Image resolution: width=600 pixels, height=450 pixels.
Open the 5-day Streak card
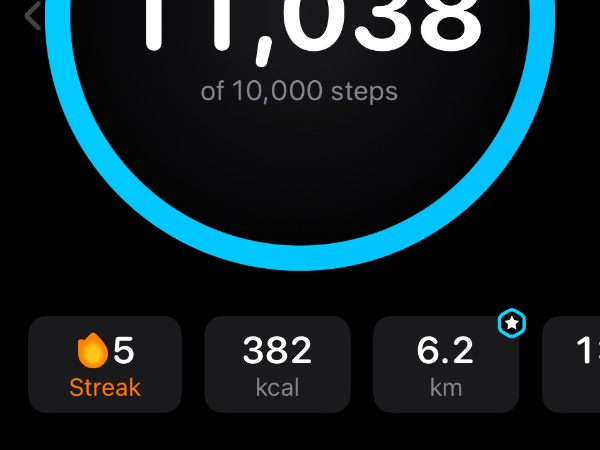click(105, 365)
